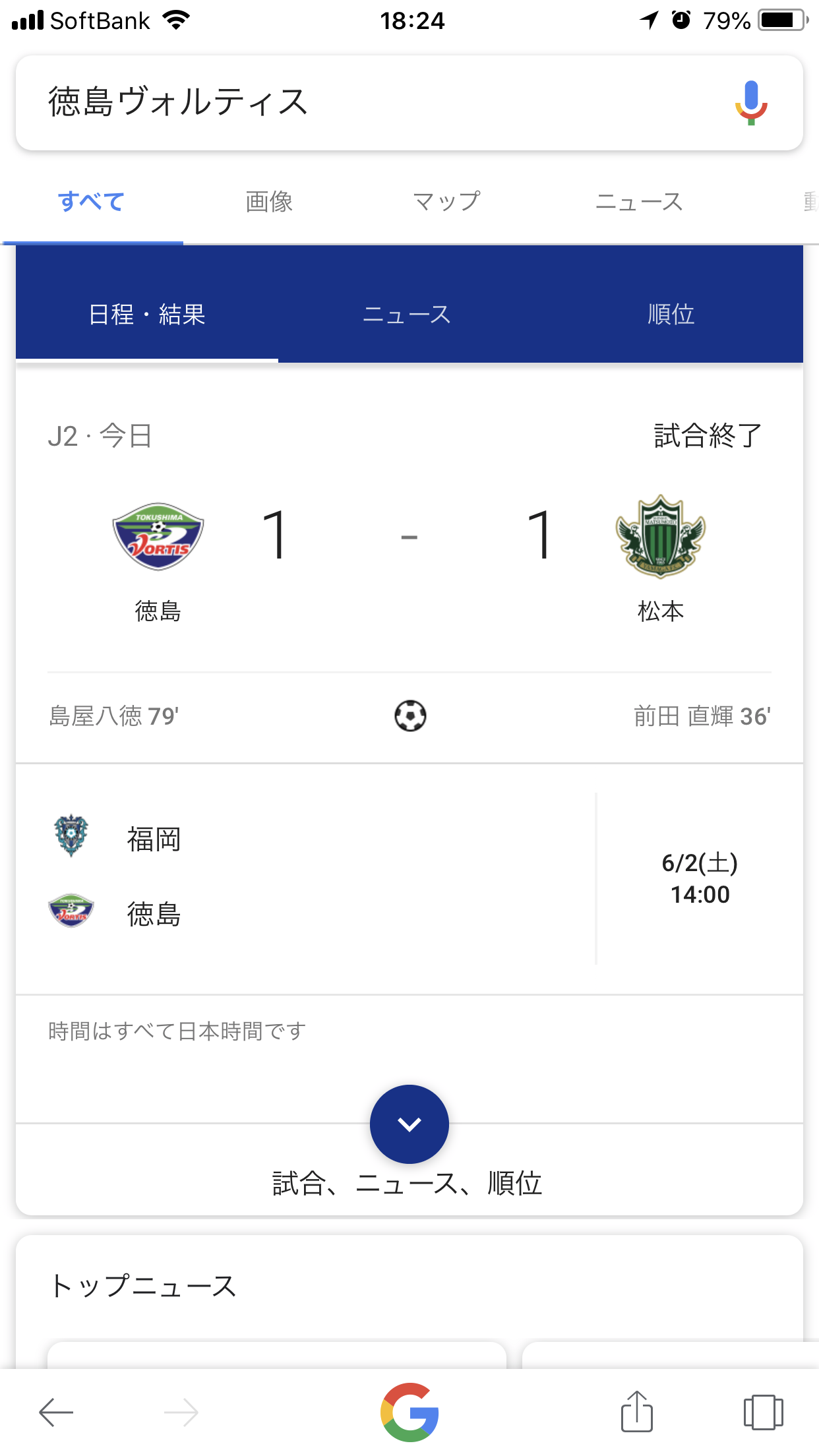
Task: Share this page
Action: [x=636, y=1412]
